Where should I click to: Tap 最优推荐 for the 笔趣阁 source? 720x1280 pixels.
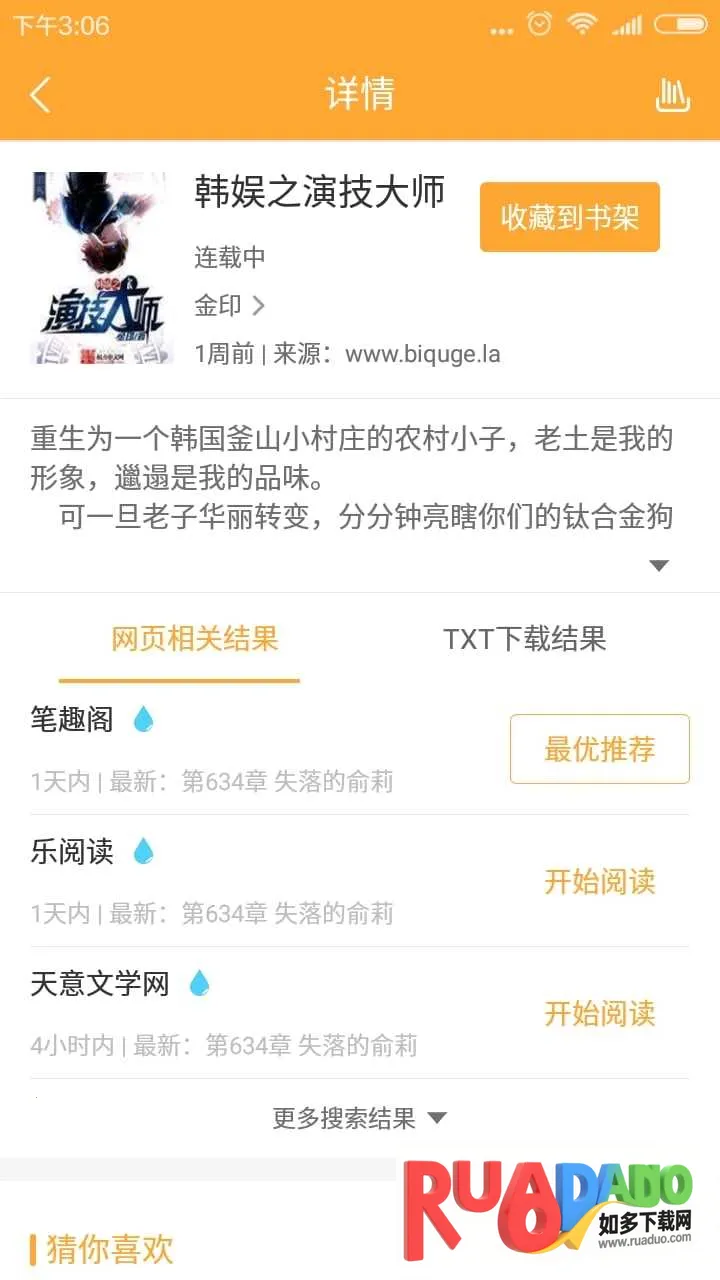[599, 749]
